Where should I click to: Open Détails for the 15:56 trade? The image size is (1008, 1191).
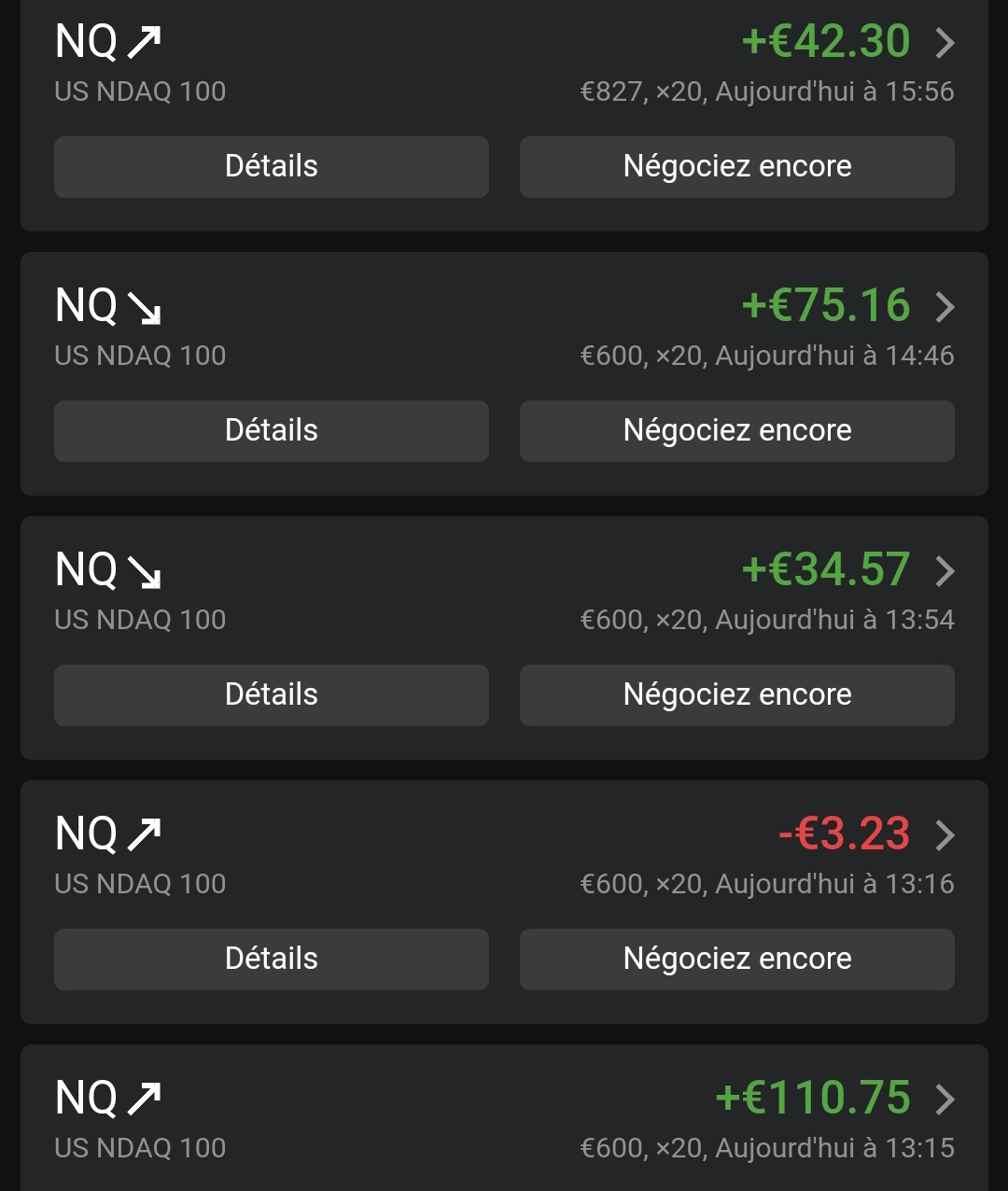(271, 167)
